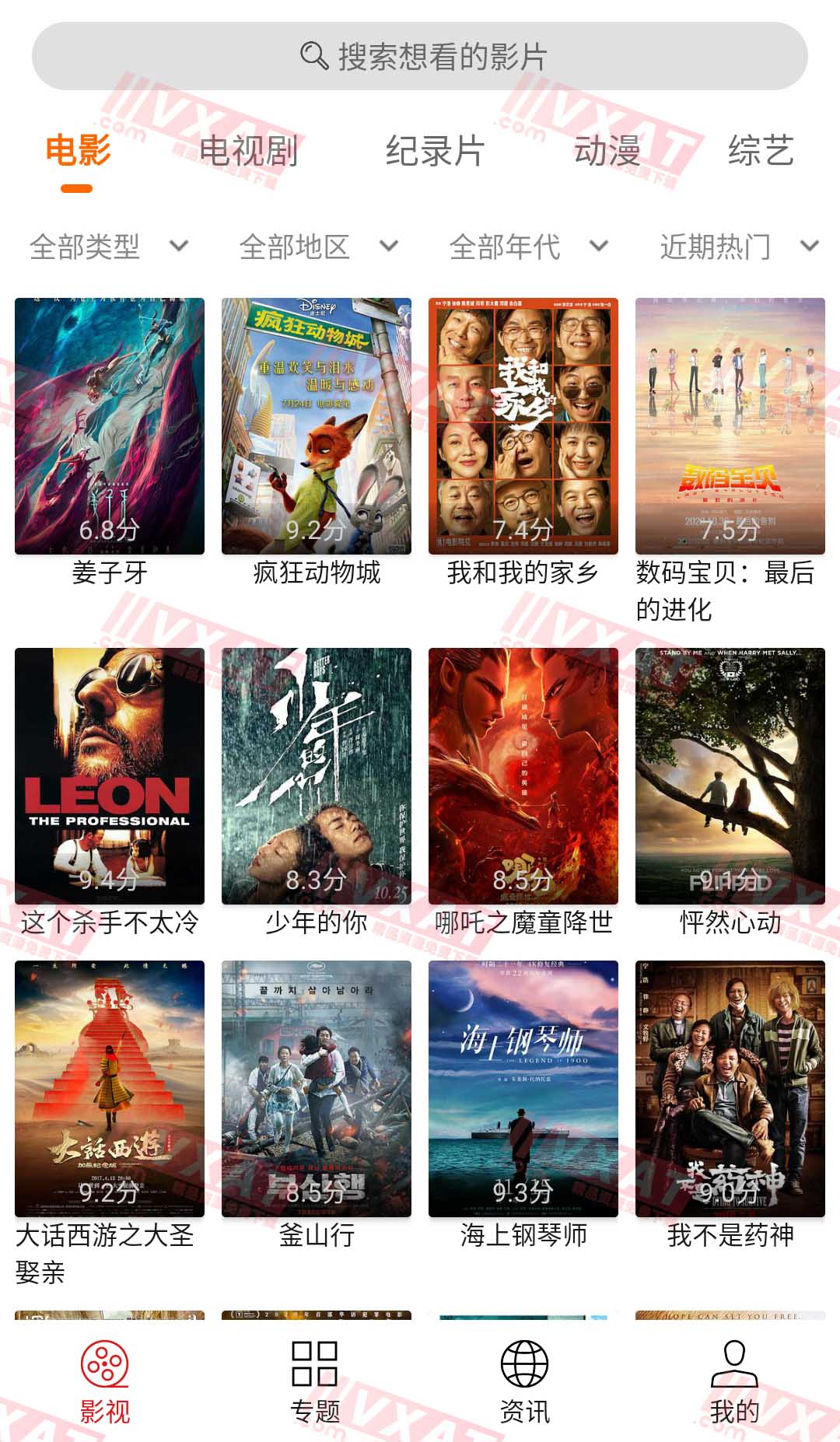Go to the 我的 profile tab
Screen dimensions: 840x1442
coord(734,1381)
